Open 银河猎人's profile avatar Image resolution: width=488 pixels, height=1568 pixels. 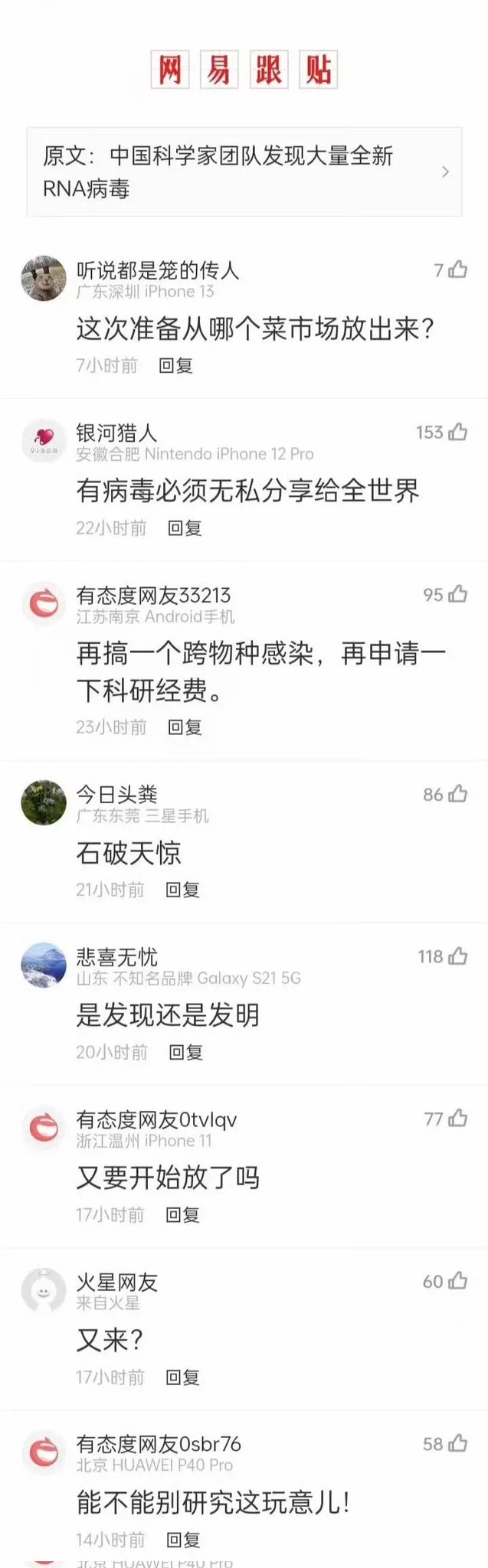44,441
